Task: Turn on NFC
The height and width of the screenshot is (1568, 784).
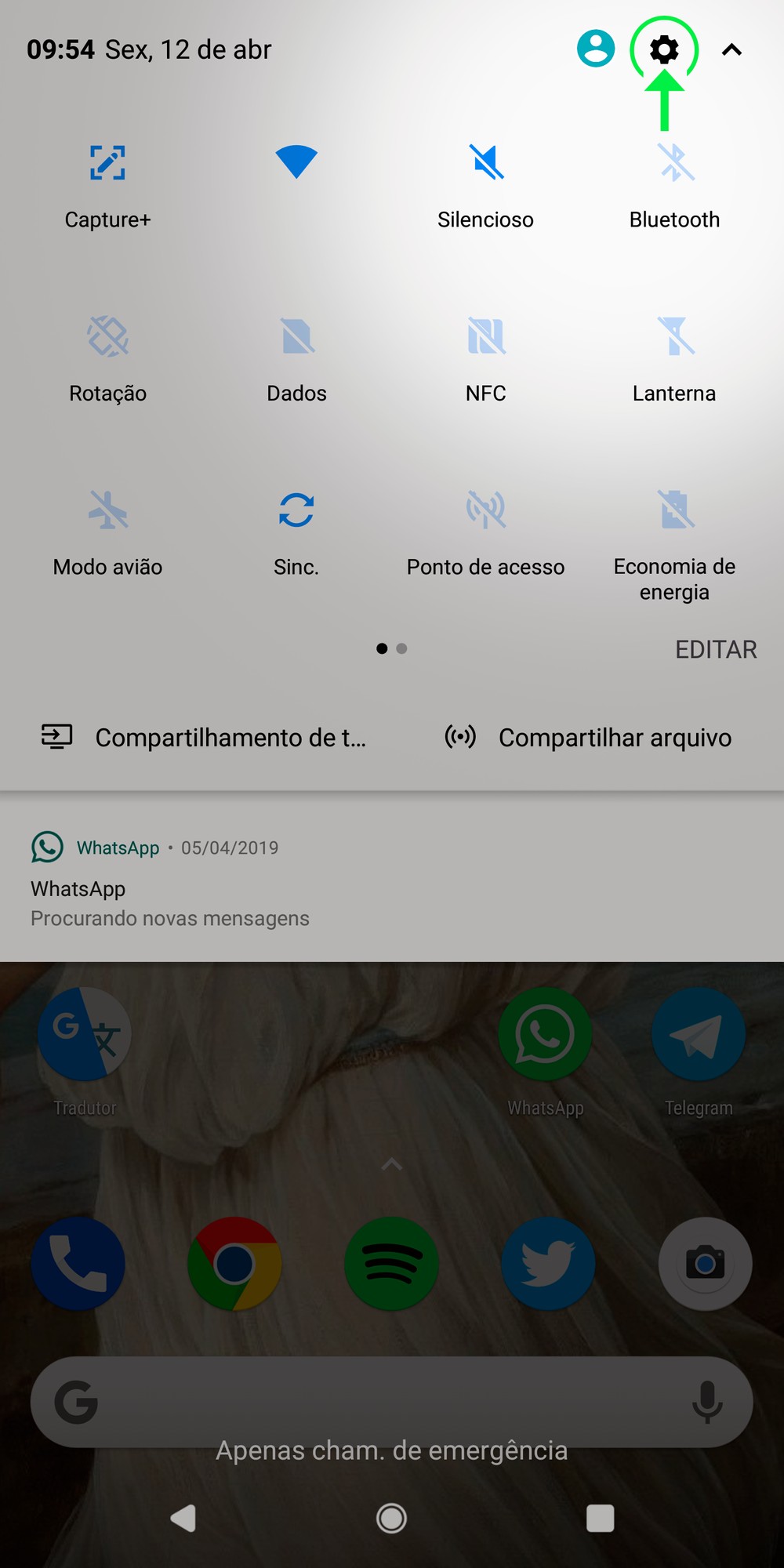Action: [x=486, y=337]
